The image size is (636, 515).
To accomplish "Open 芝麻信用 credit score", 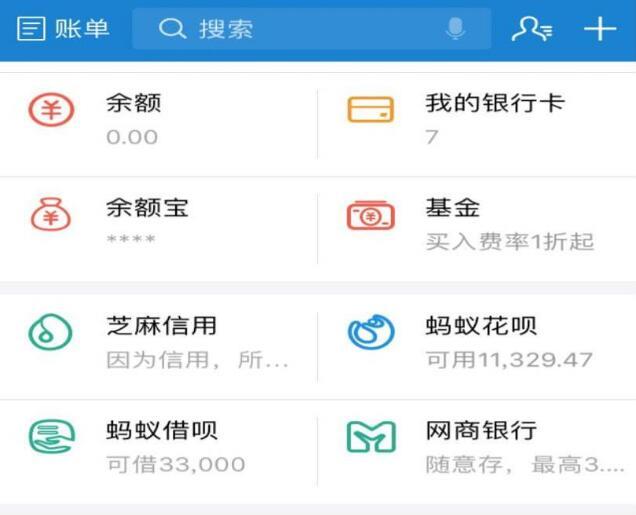I will pyautogui.click(x=158, y=340).
